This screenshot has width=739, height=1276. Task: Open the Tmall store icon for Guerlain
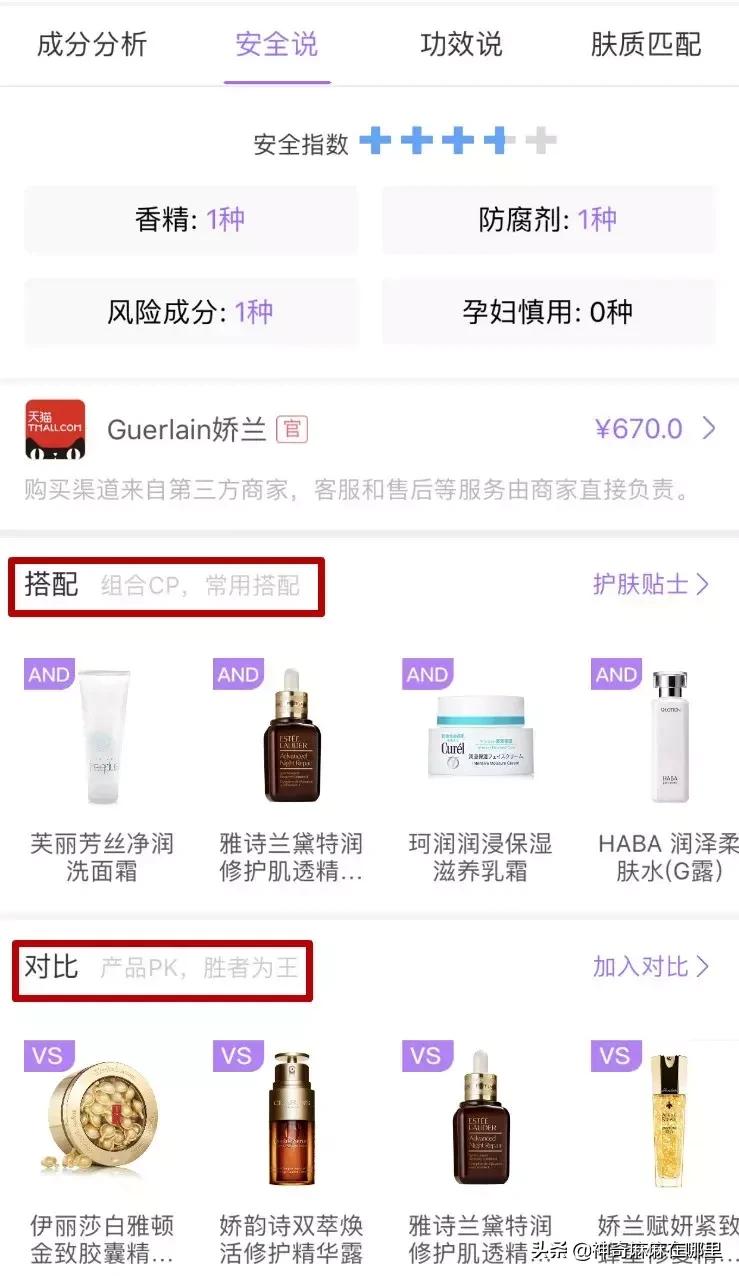(55, 428)
